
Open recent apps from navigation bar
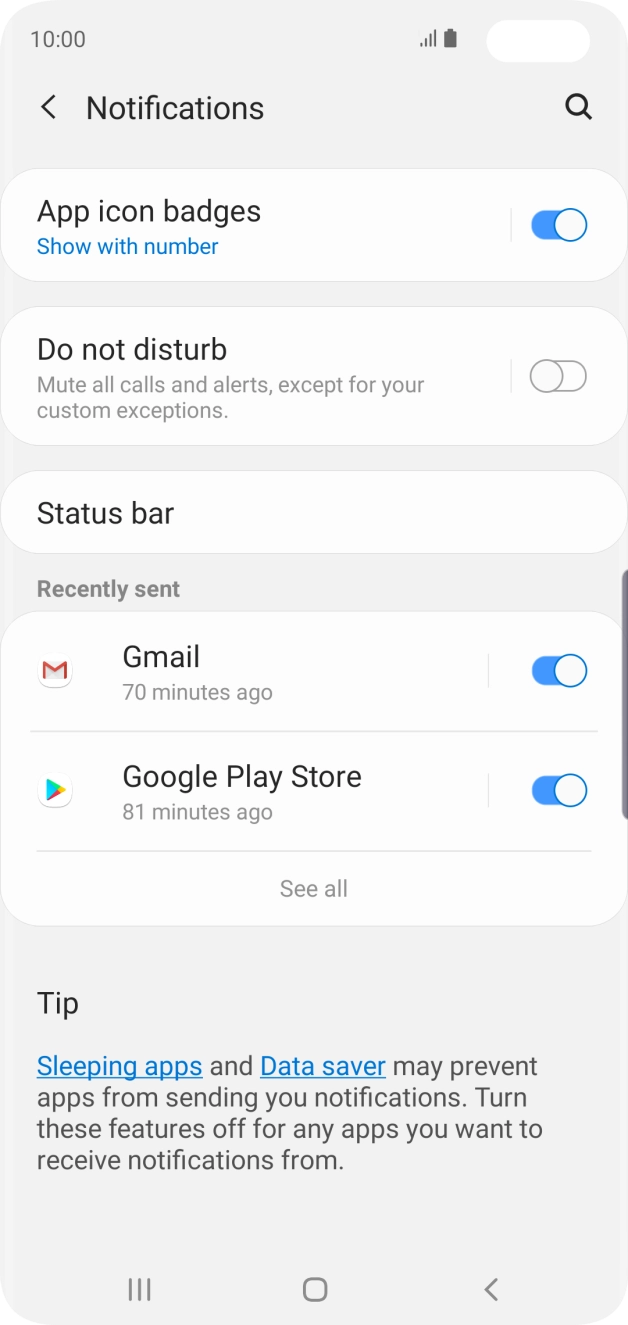139,1290
